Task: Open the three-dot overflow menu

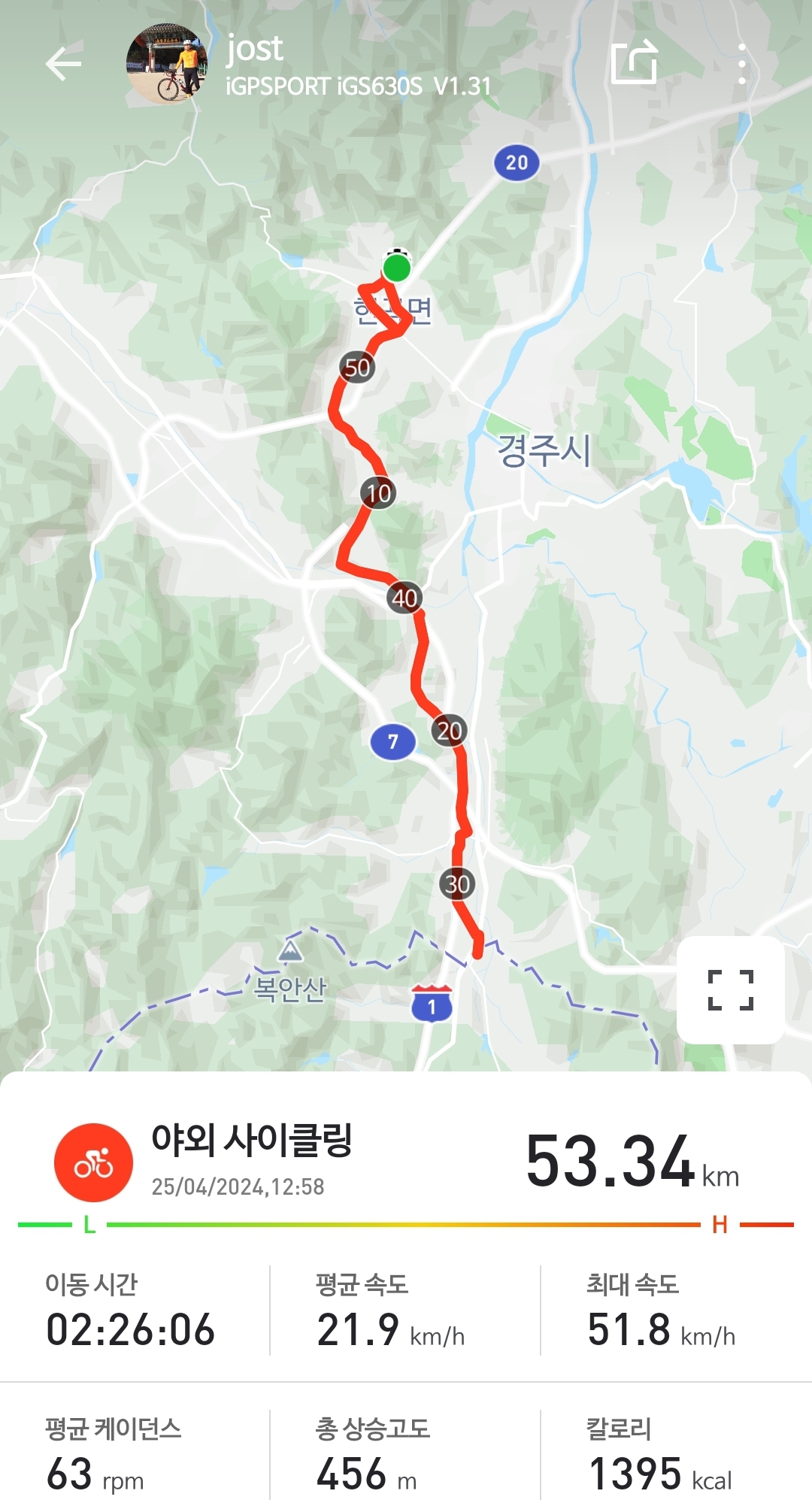Action: coord(741,64)
